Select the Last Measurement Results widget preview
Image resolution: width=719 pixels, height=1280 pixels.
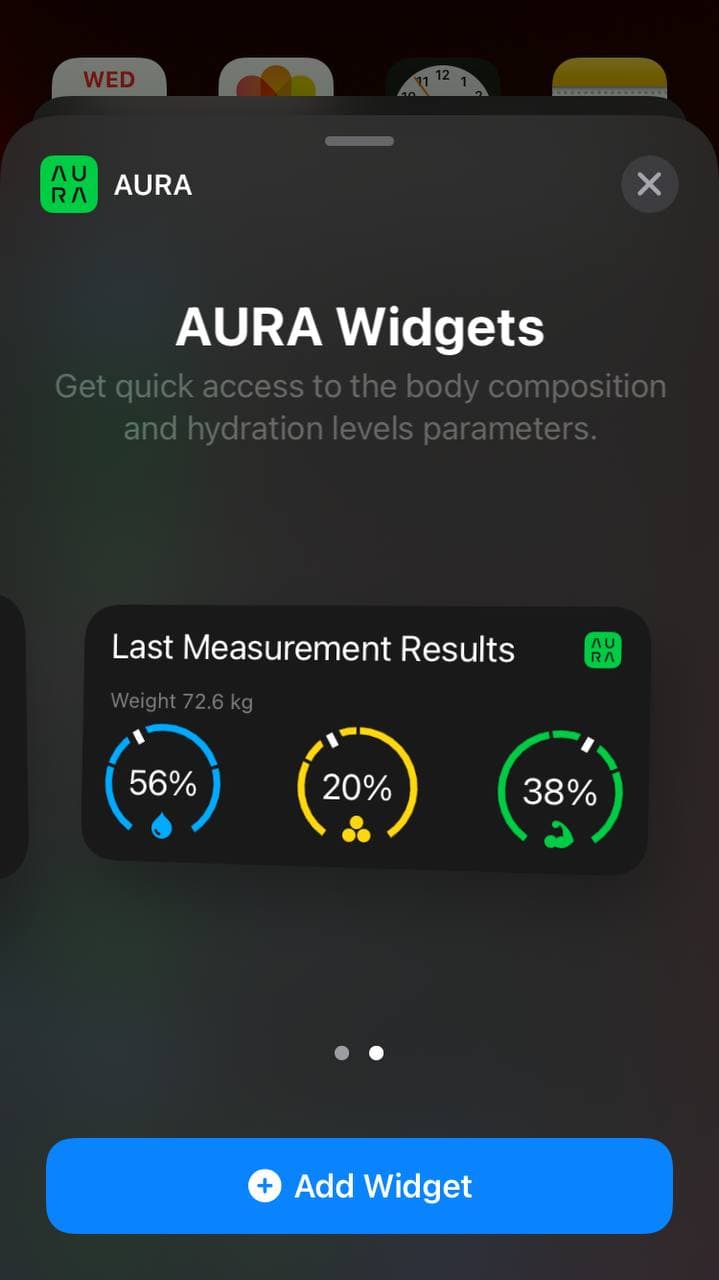[x=366, y=739]
